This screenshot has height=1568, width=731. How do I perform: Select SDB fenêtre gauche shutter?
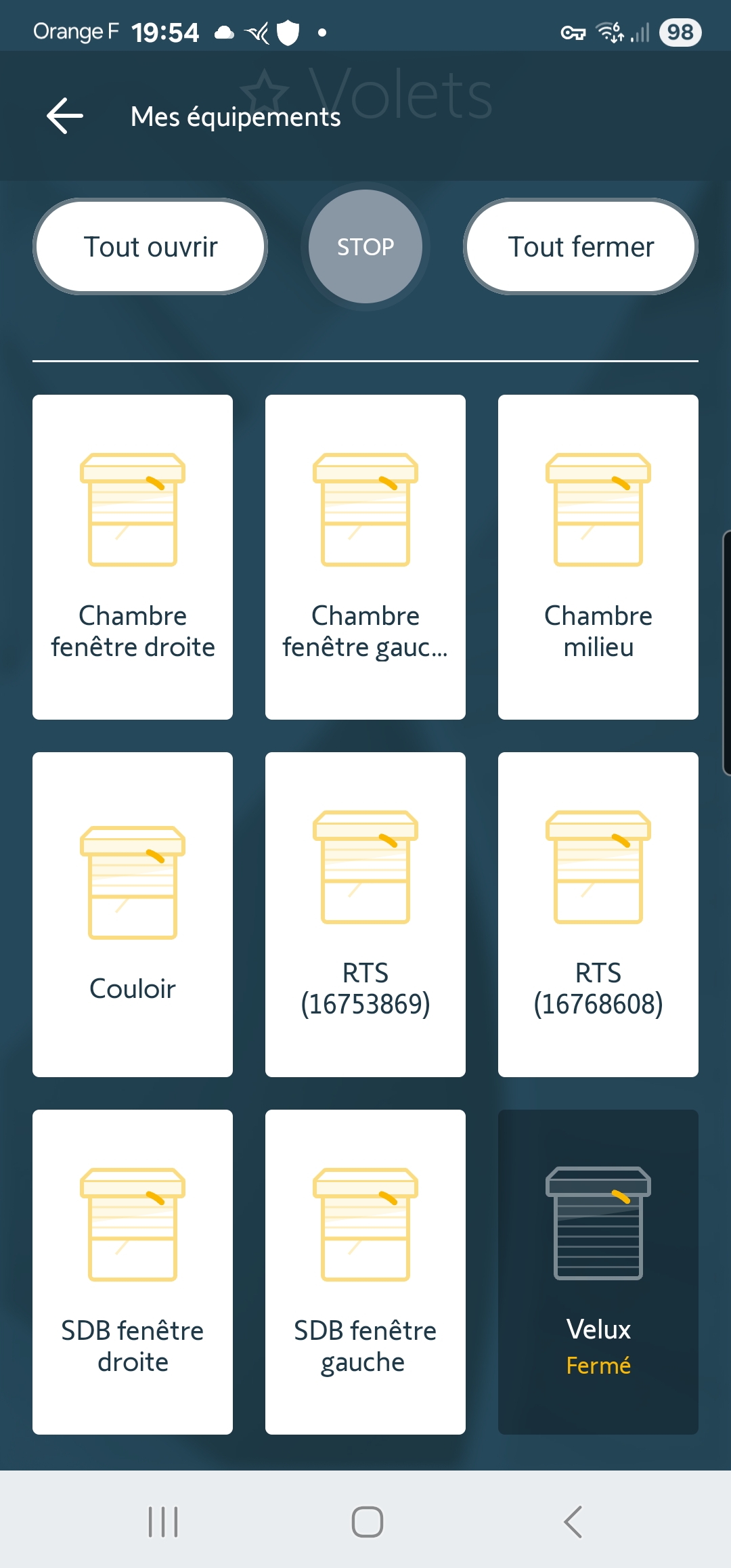click(x=365, y=1272)
